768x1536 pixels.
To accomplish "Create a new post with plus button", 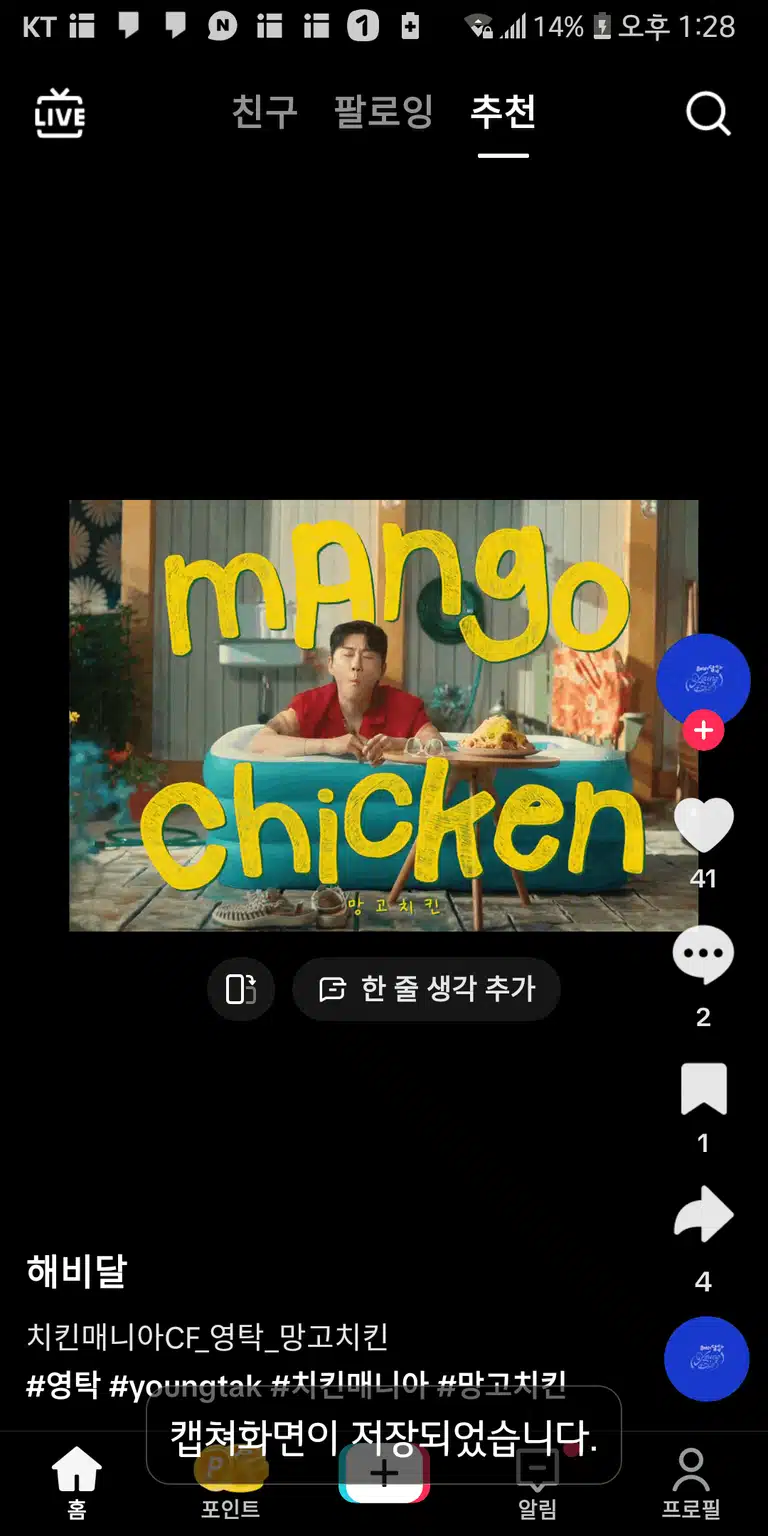I will coord(384,1474).
